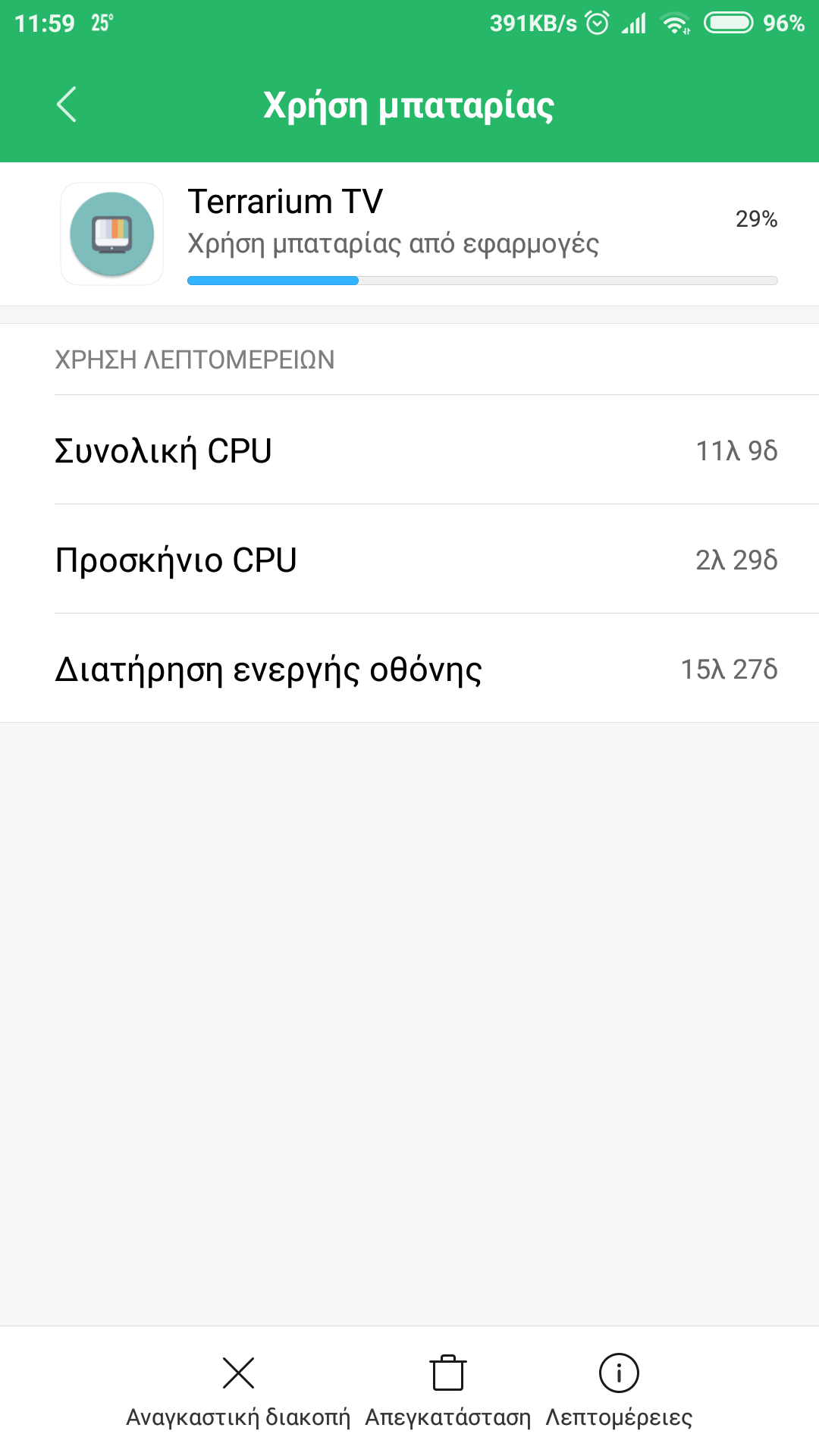Go back from battery usage screen
819x1456 pixels.
[67, 105]
